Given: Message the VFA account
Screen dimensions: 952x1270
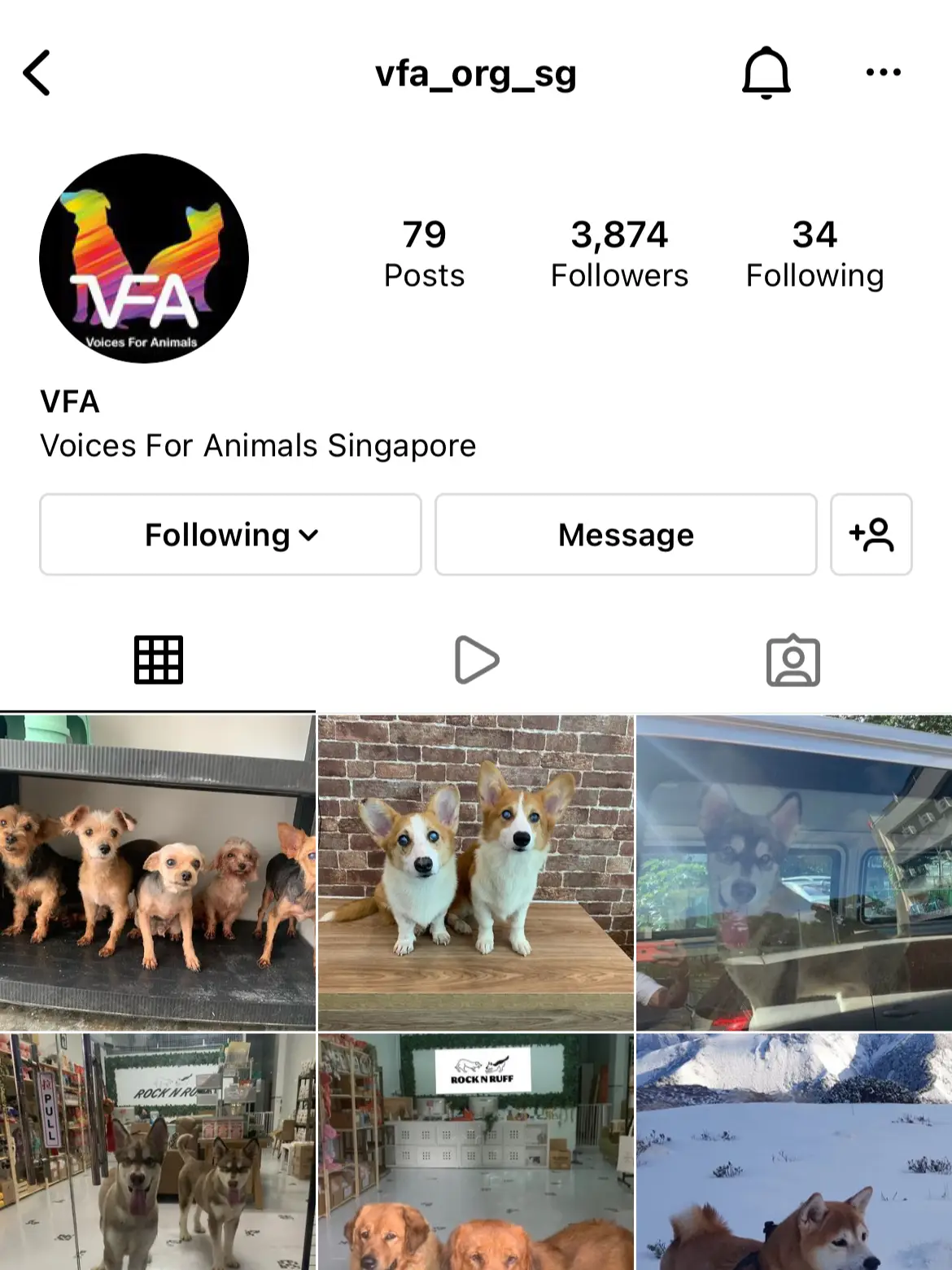Looking at the screenshot, I should pos(626,535).
